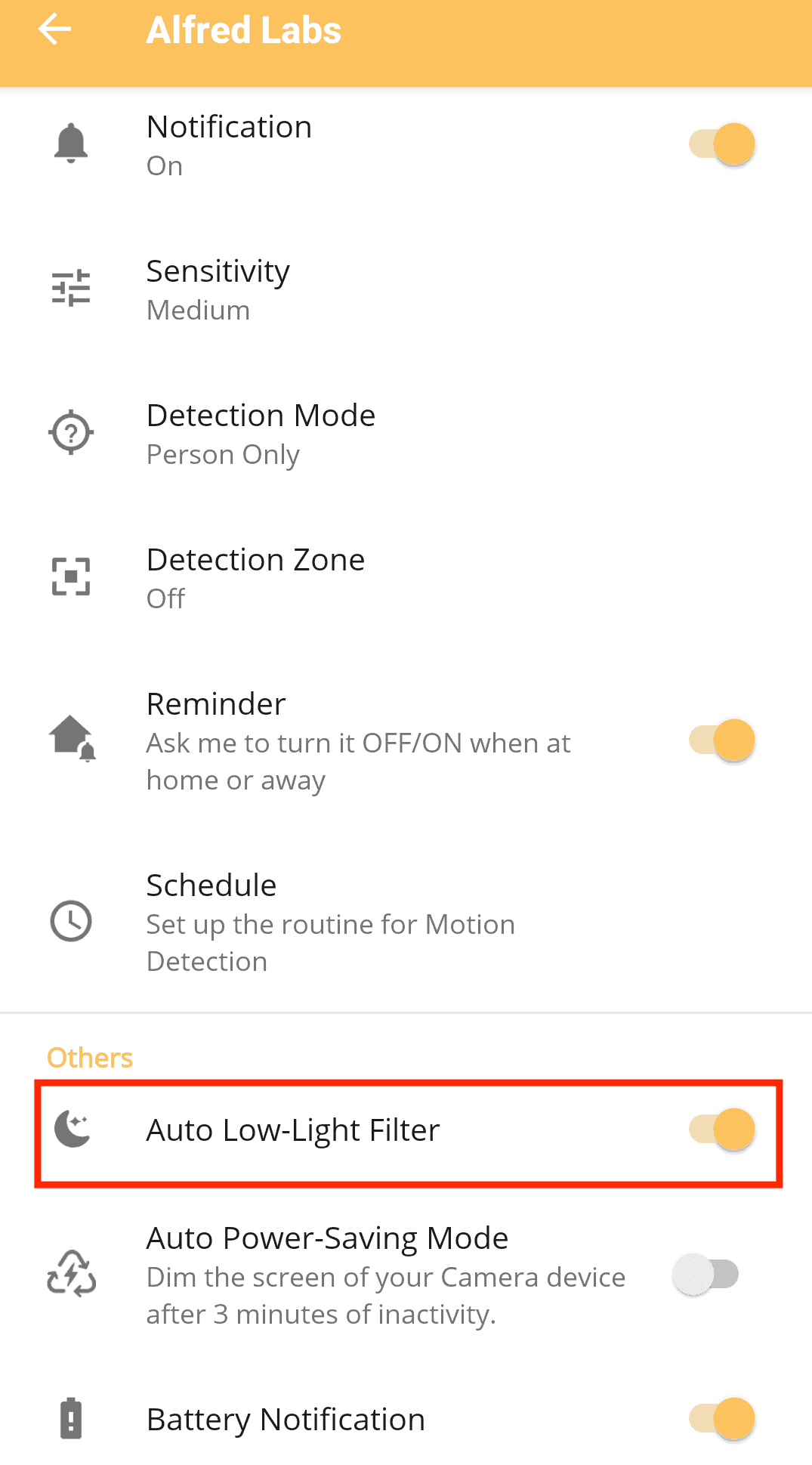Toggle off Auto Low-Light Filter
812x1465 pixels.
pyautogui.click(x=721, y=1130)
